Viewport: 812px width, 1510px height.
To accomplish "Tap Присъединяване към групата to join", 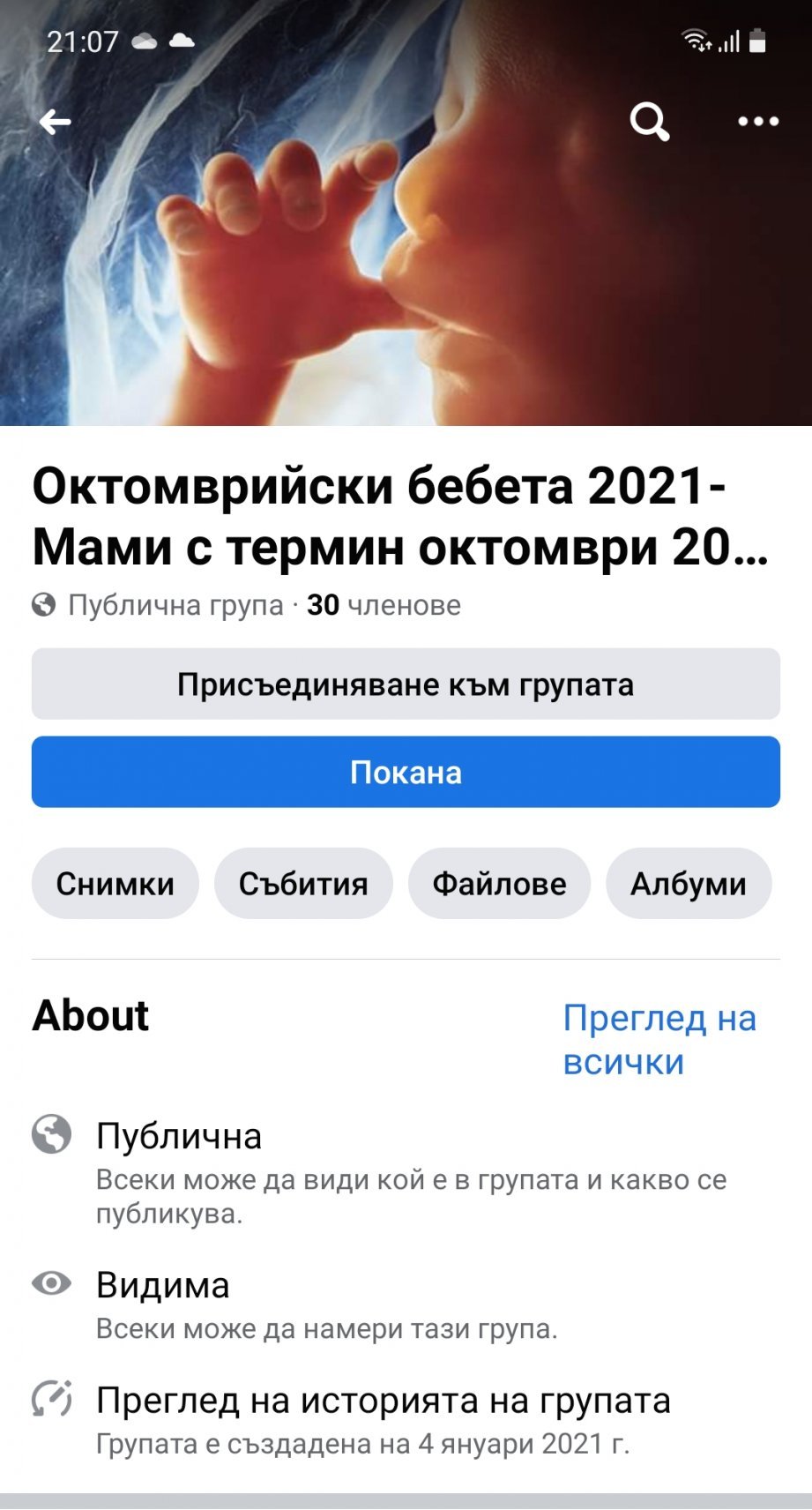I will point(406,684).
